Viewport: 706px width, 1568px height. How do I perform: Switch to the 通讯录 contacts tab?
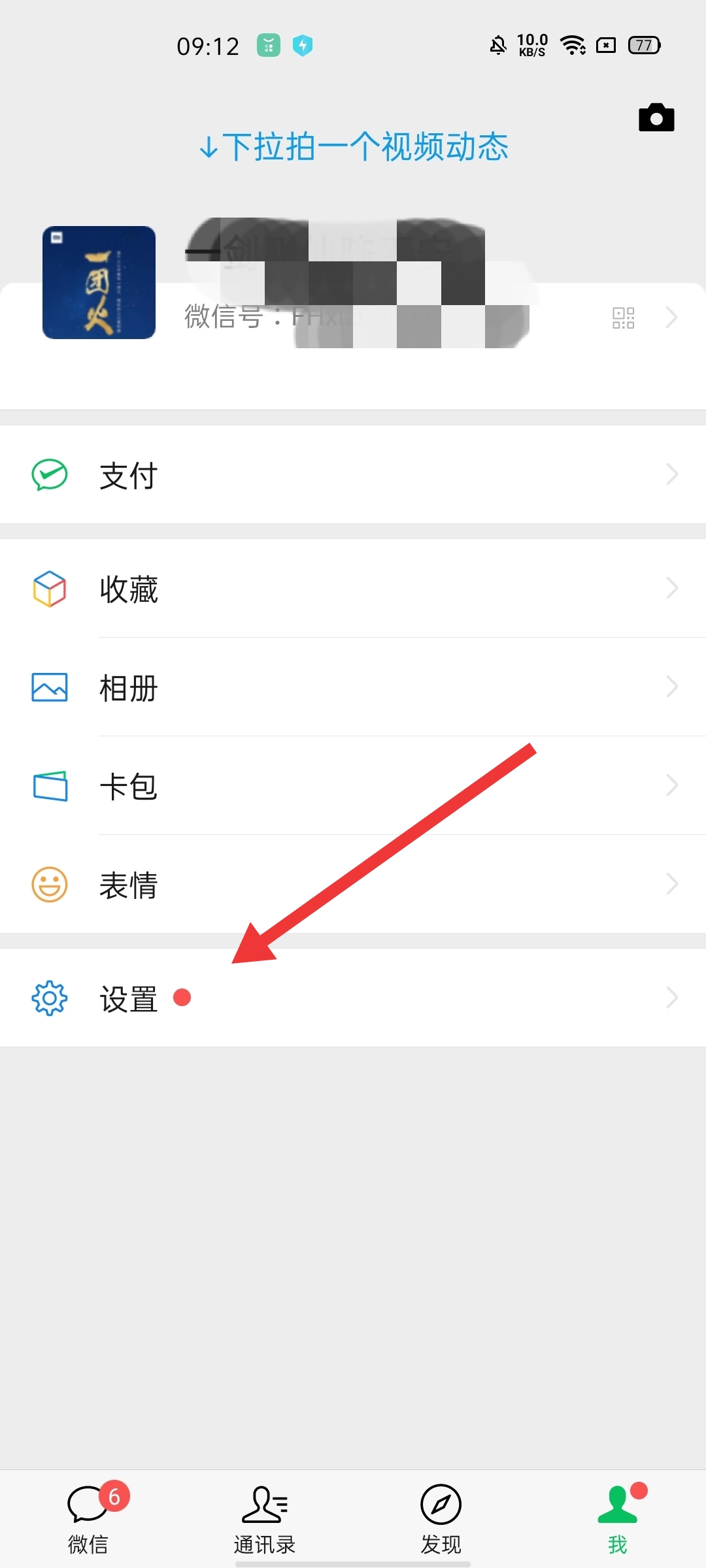[265, 1518]
